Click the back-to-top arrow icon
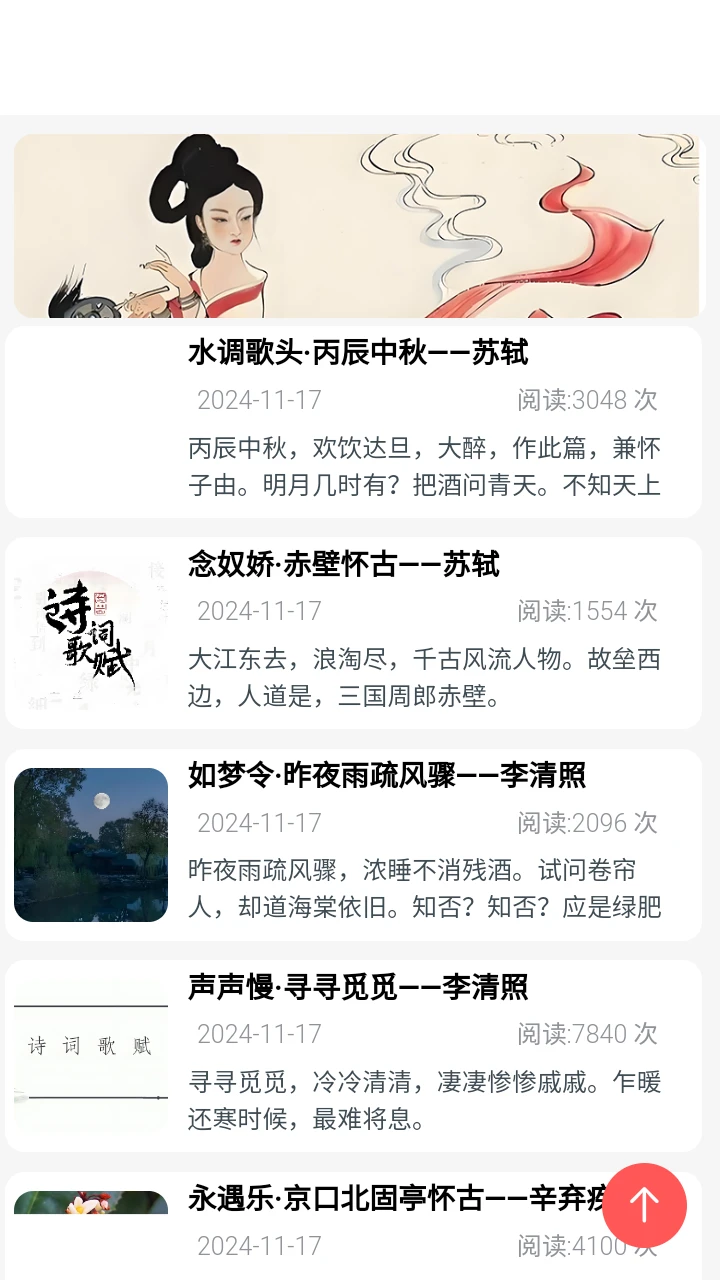 (646, 1206)
